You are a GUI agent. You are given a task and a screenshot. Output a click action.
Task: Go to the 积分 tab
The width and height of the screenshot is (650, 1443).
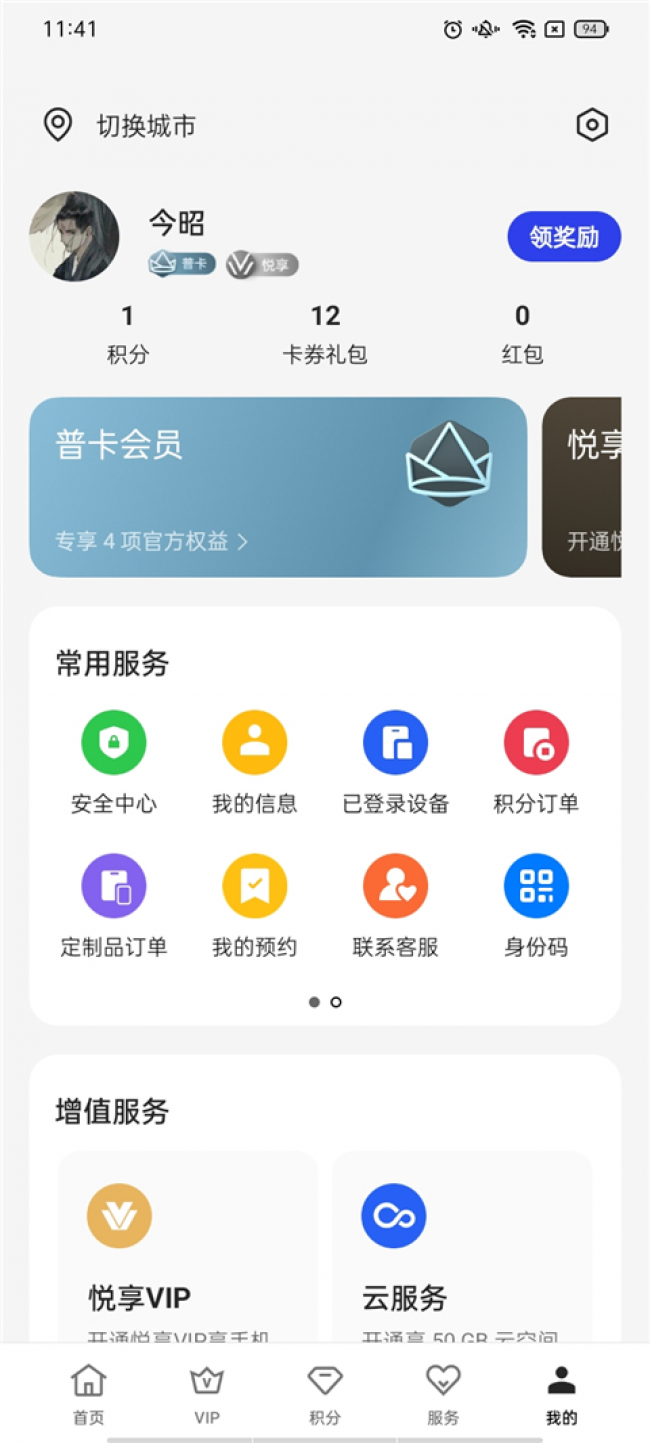(x=325, y=1394)
